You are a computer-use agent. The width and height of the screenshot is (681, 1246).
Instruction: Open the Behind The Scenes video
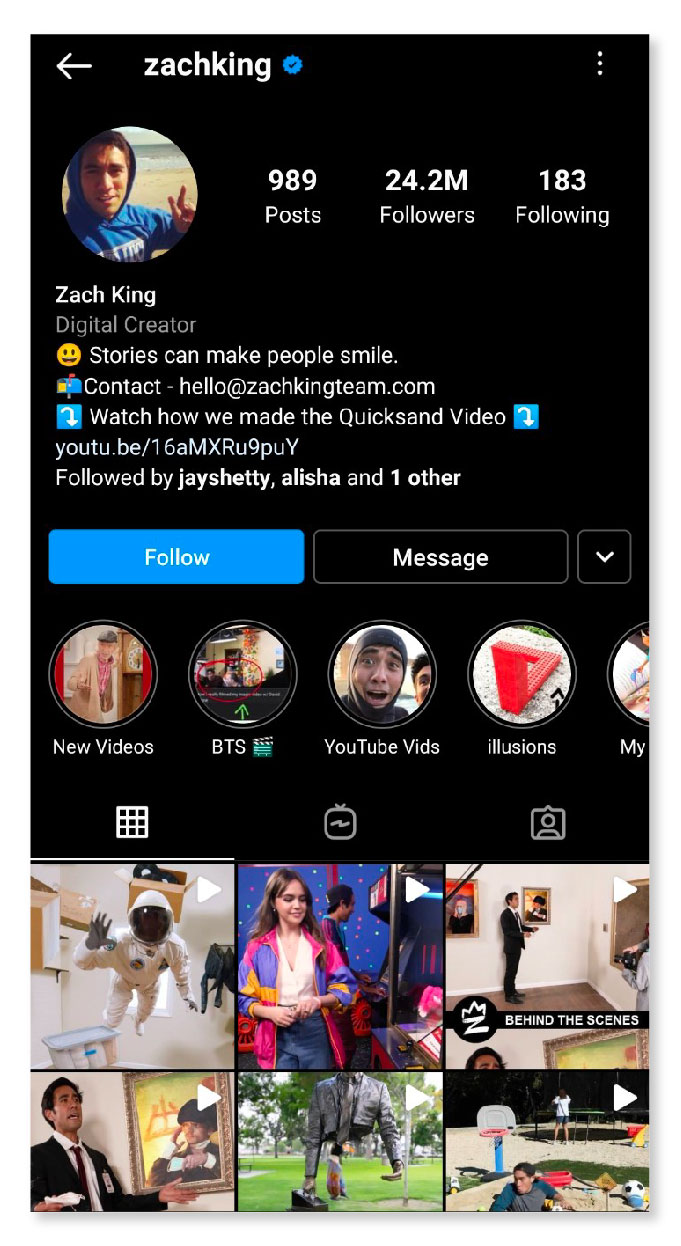pyautogui.click(x=547, y=966)
